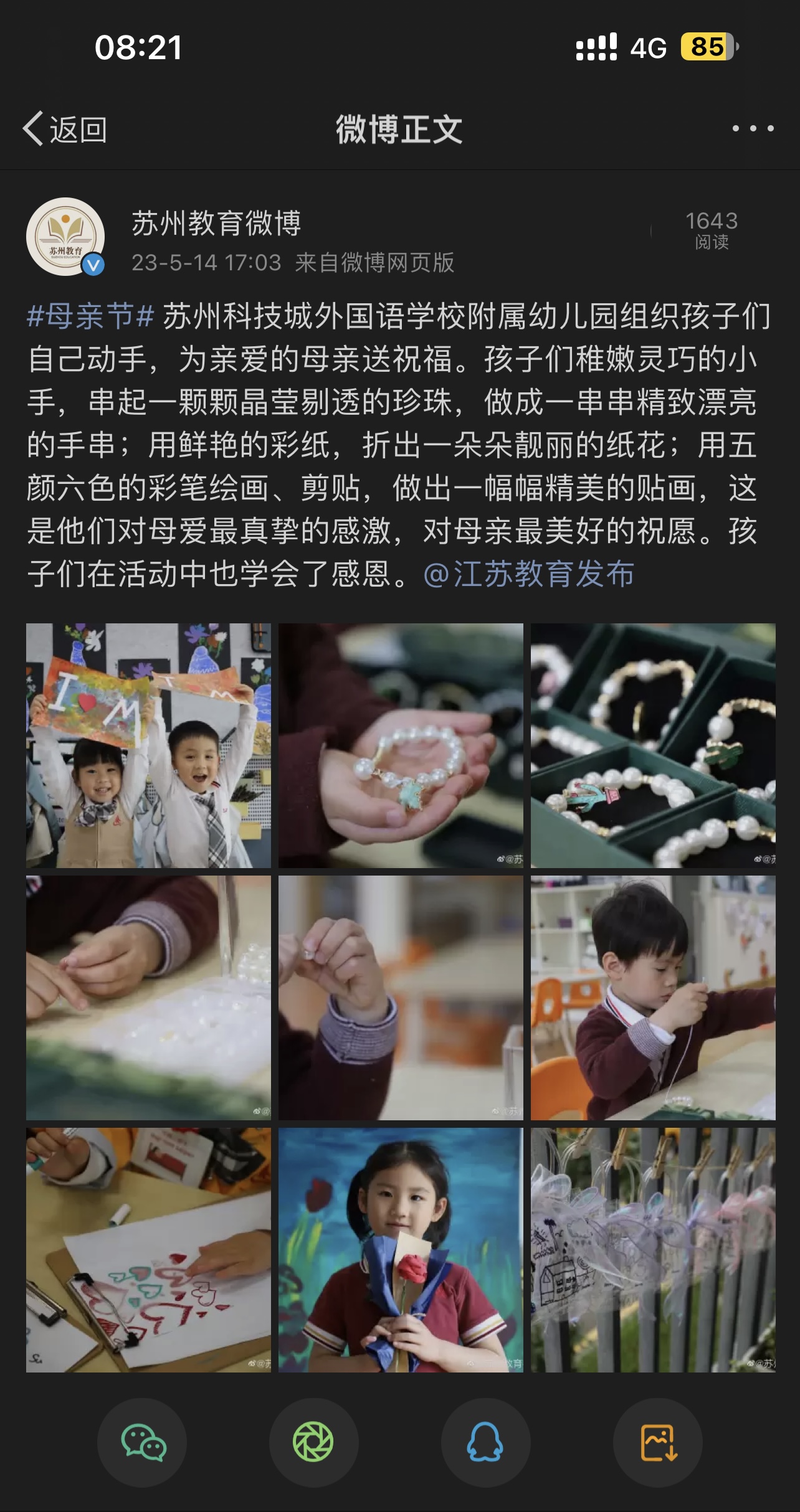This screenshot has height=1512, width=800.
Task: View photo of two kids holding painting
Action: pos(148,745)
